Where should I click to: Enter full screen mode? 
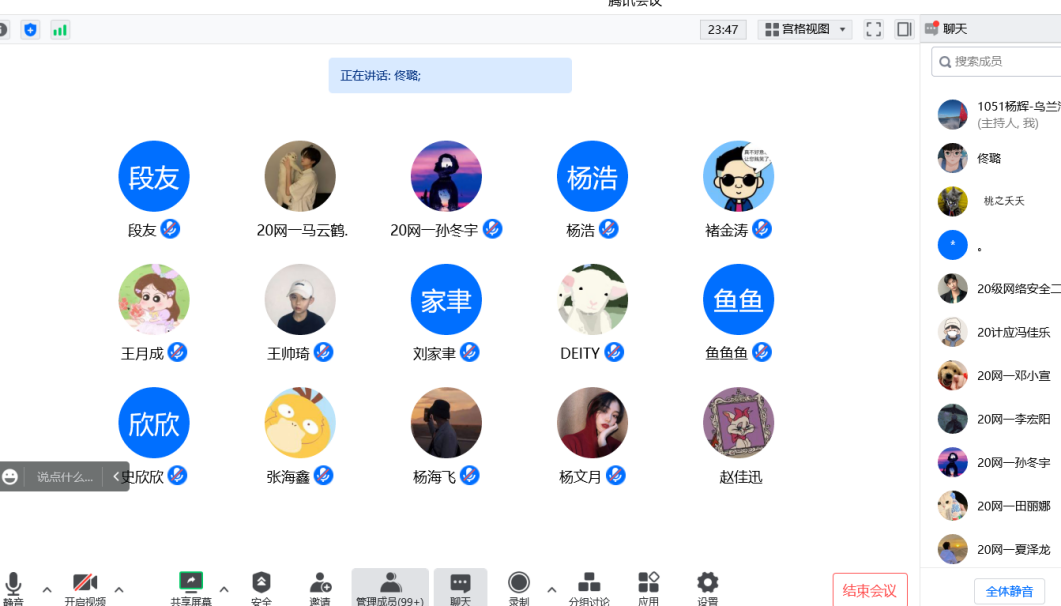pyautogui.click(x=873, y=29)
